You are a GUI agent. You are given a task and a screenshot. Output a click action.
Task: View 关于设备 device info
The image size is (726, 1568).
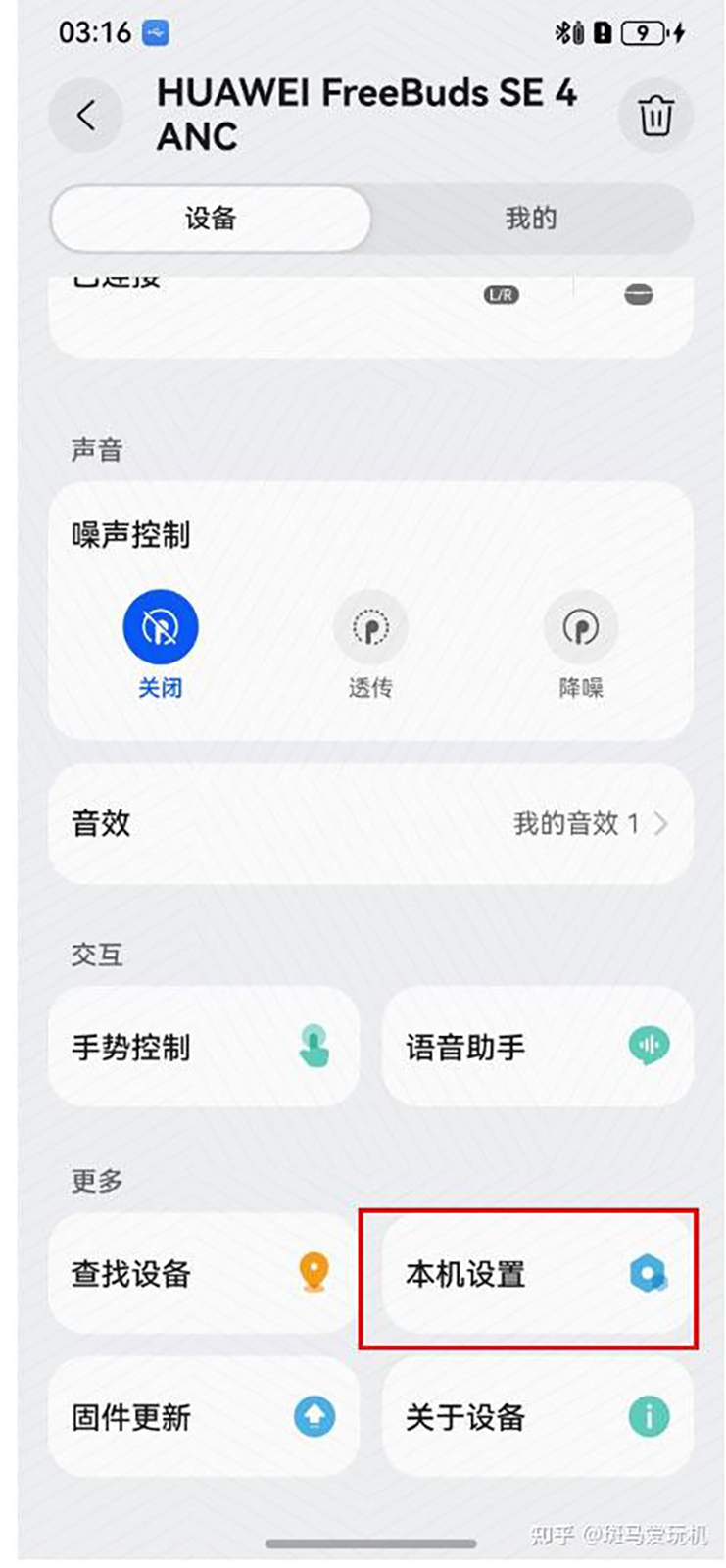pos(537,1416)
